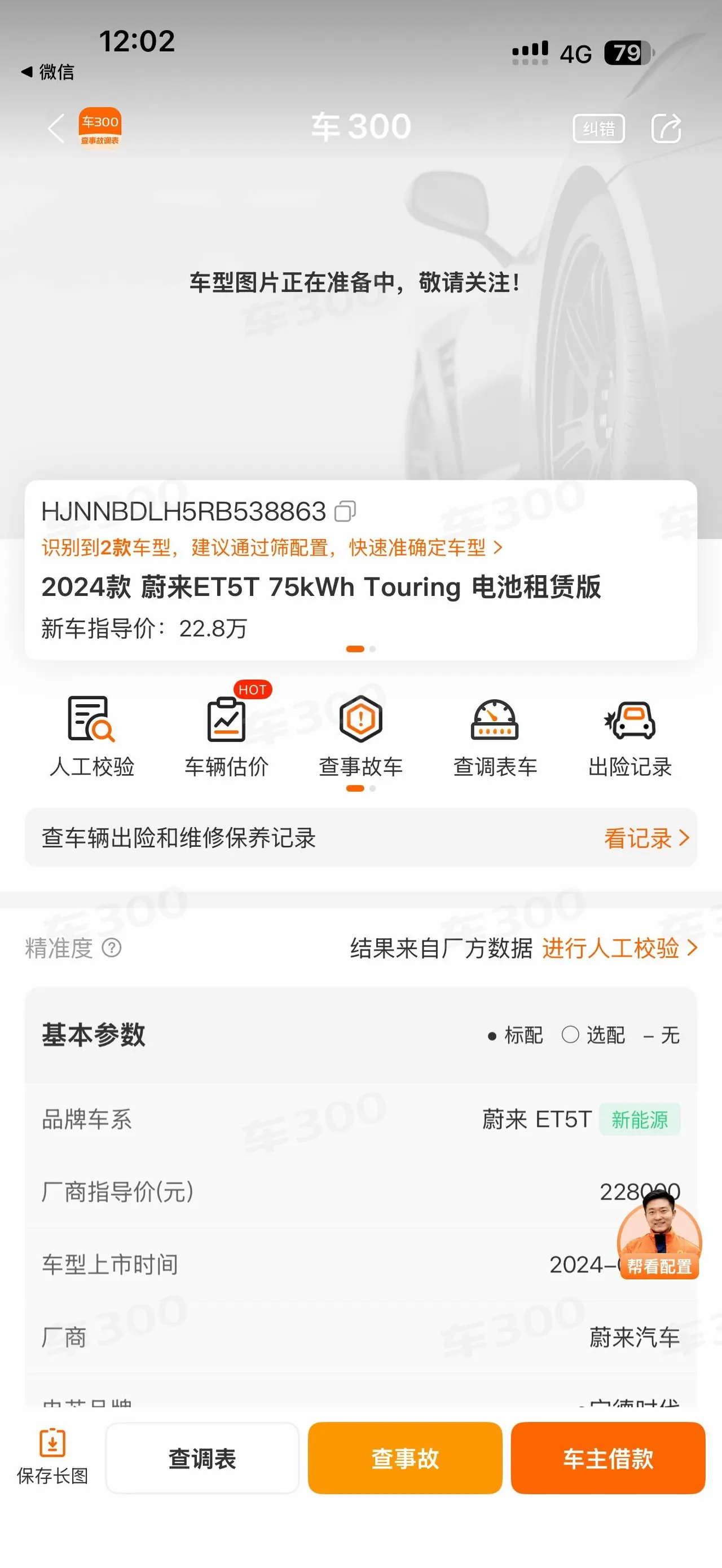Tap the 车主借款 owner loan button
Screen dimensions: 722x1568
pos(607,1458)
